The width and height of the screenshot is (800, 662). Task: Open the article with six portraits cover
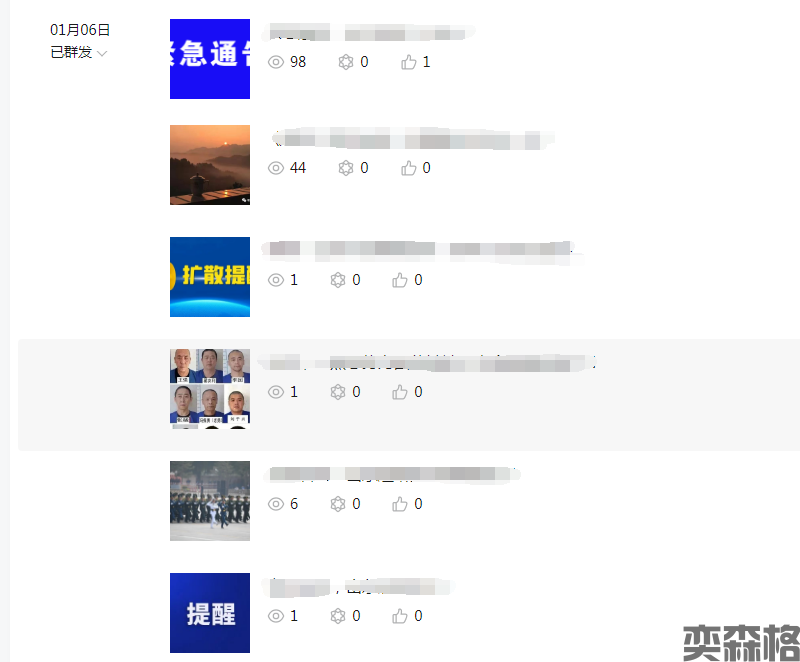(x=210, y=388)
